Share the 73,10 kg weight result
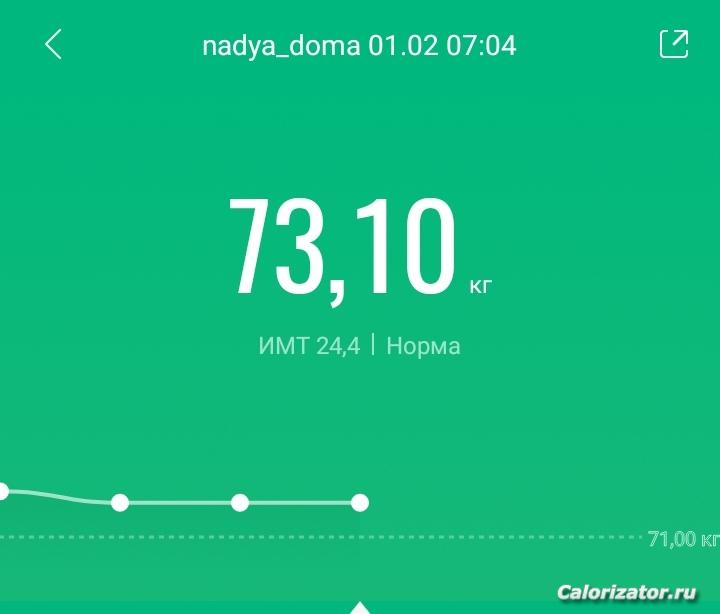The height and width of the screenshot is (614, 720). [673, 44]
